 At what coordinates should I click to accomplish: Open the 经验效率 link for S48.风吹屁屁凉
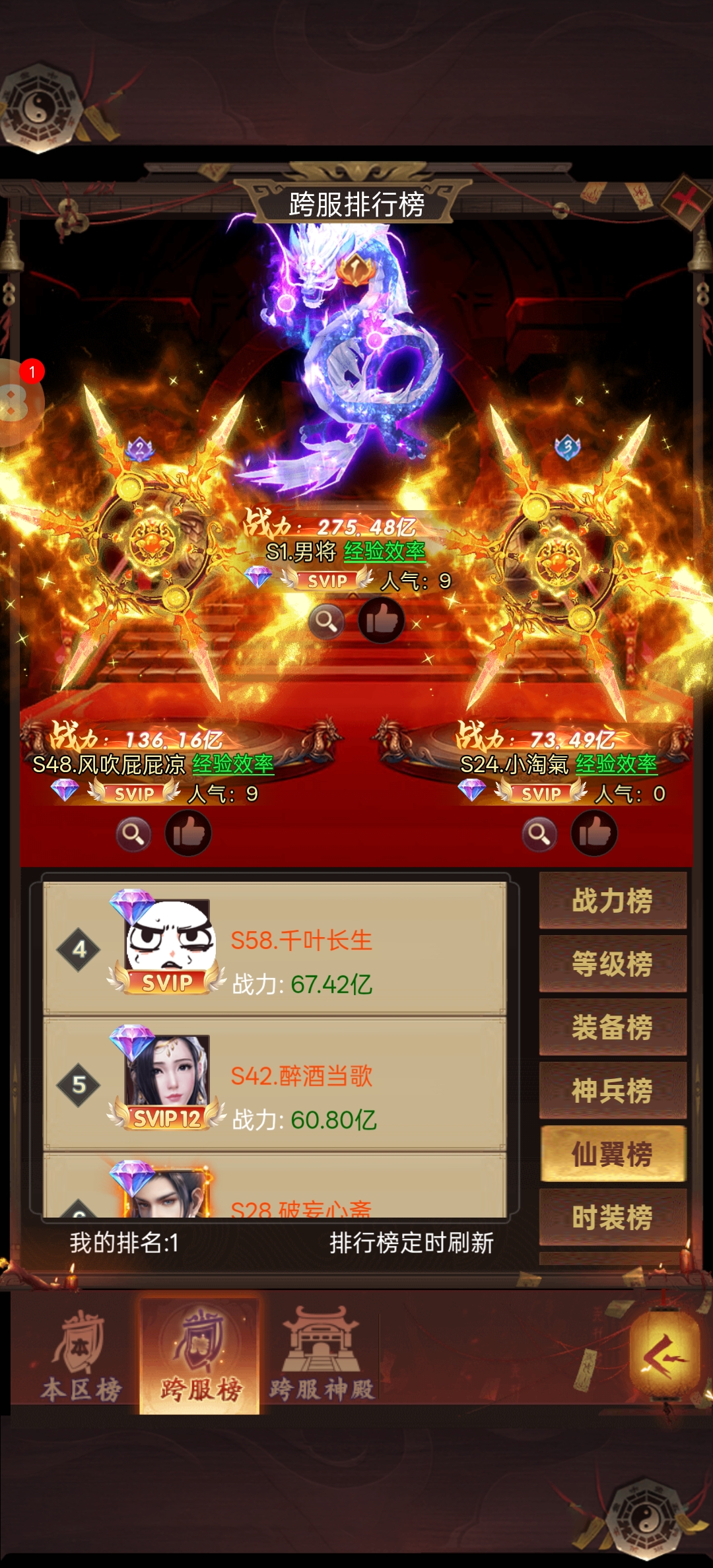233,764
